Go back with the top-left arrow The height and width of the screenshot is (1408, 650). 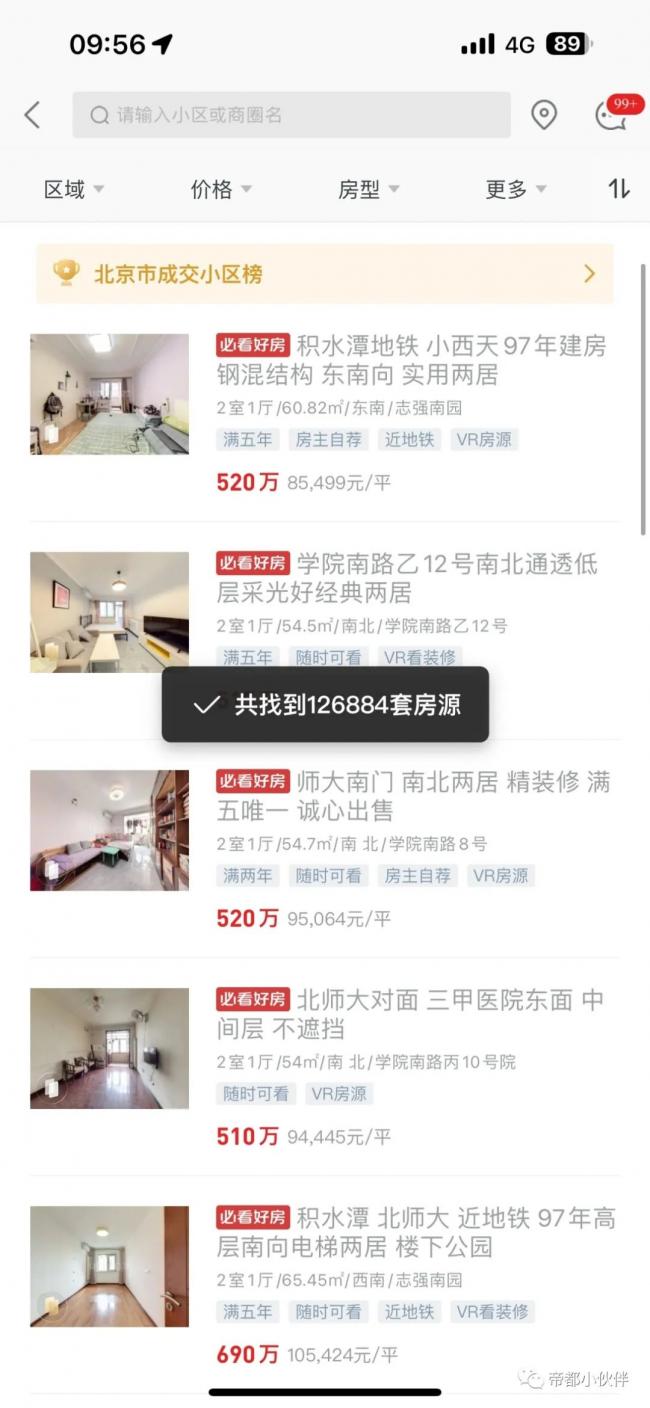point(33,115)
